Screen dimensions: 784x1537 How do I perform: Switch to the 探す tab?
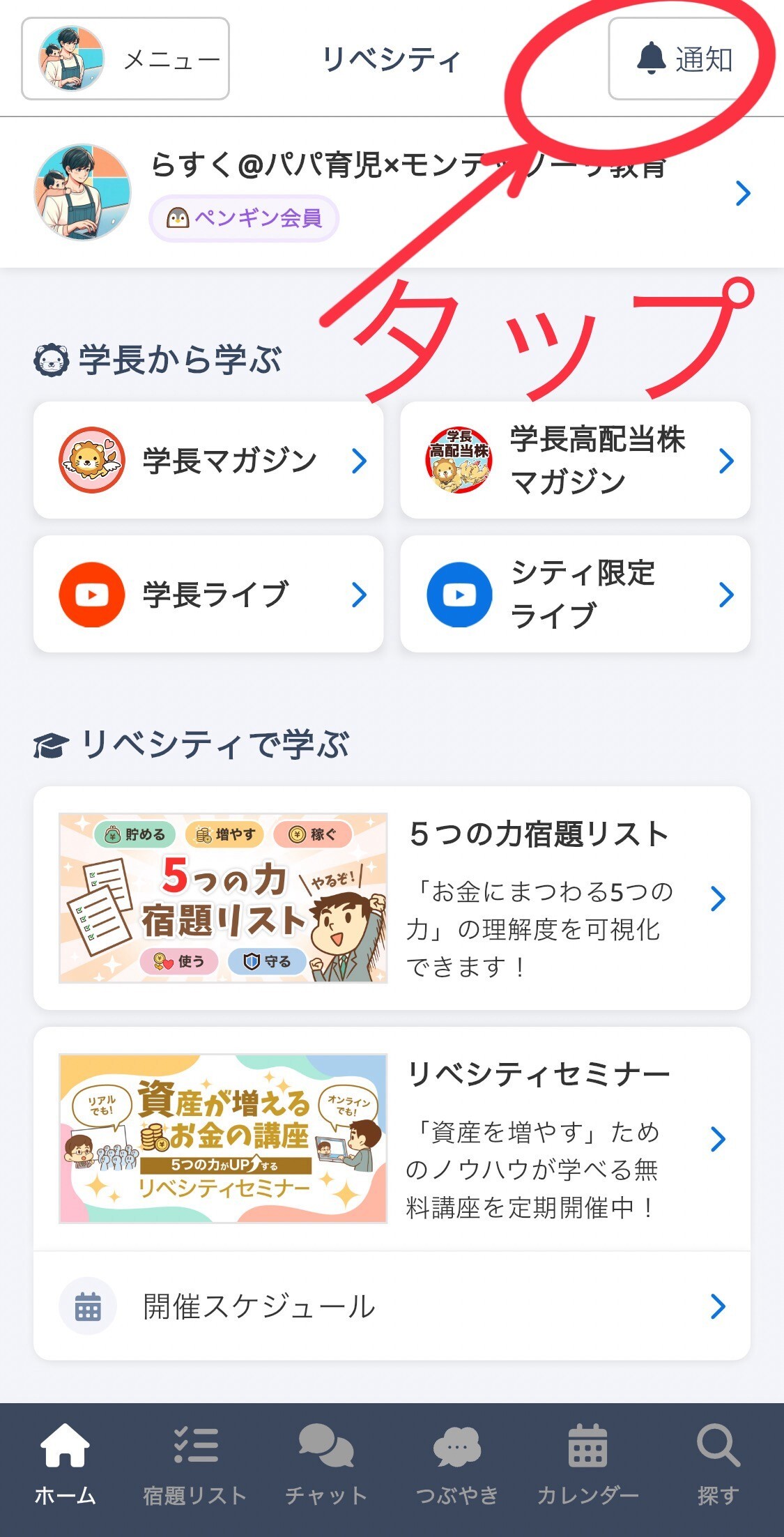pos(718,1464)
